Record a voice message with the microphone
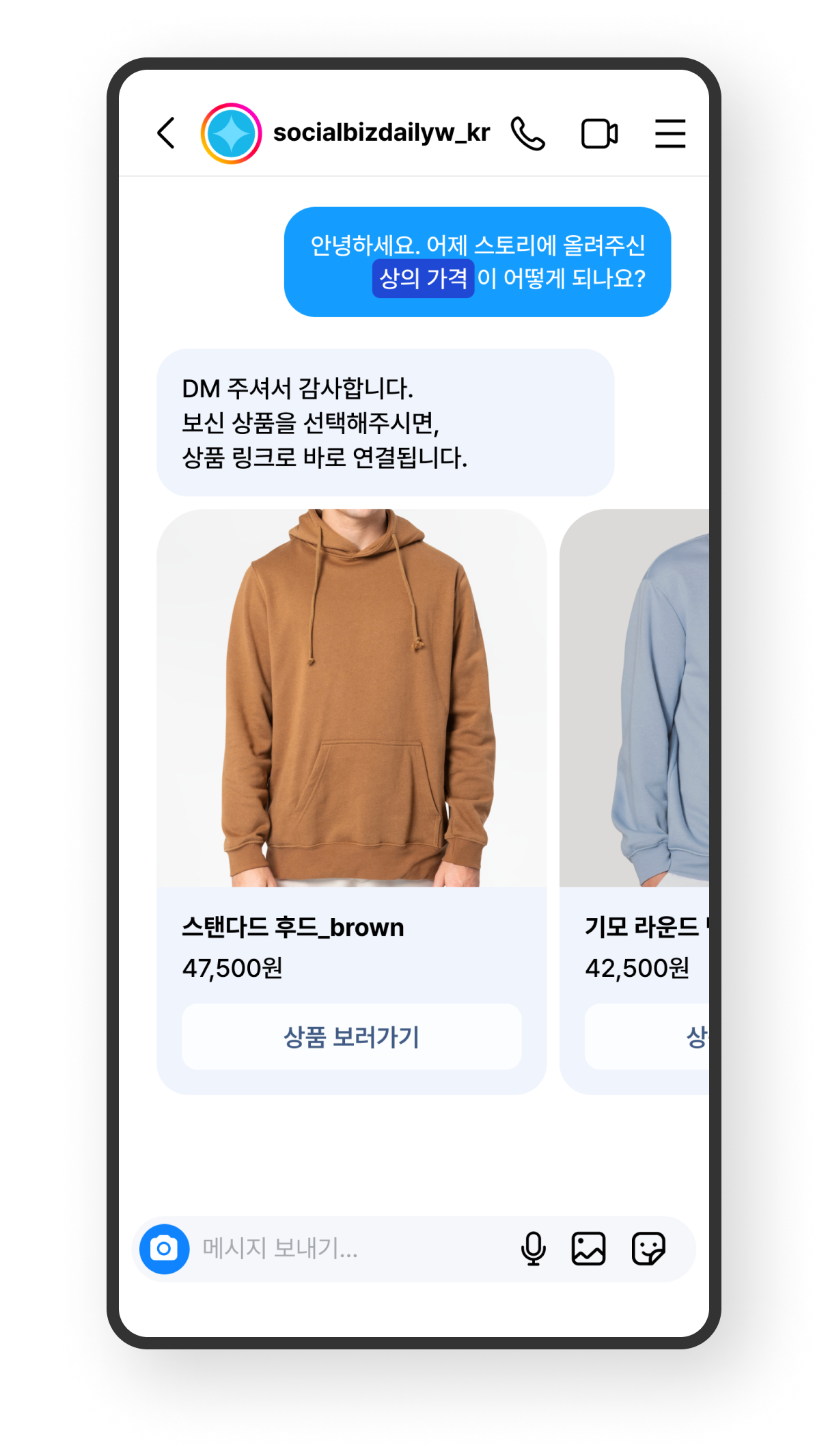 pos(533,1249)
